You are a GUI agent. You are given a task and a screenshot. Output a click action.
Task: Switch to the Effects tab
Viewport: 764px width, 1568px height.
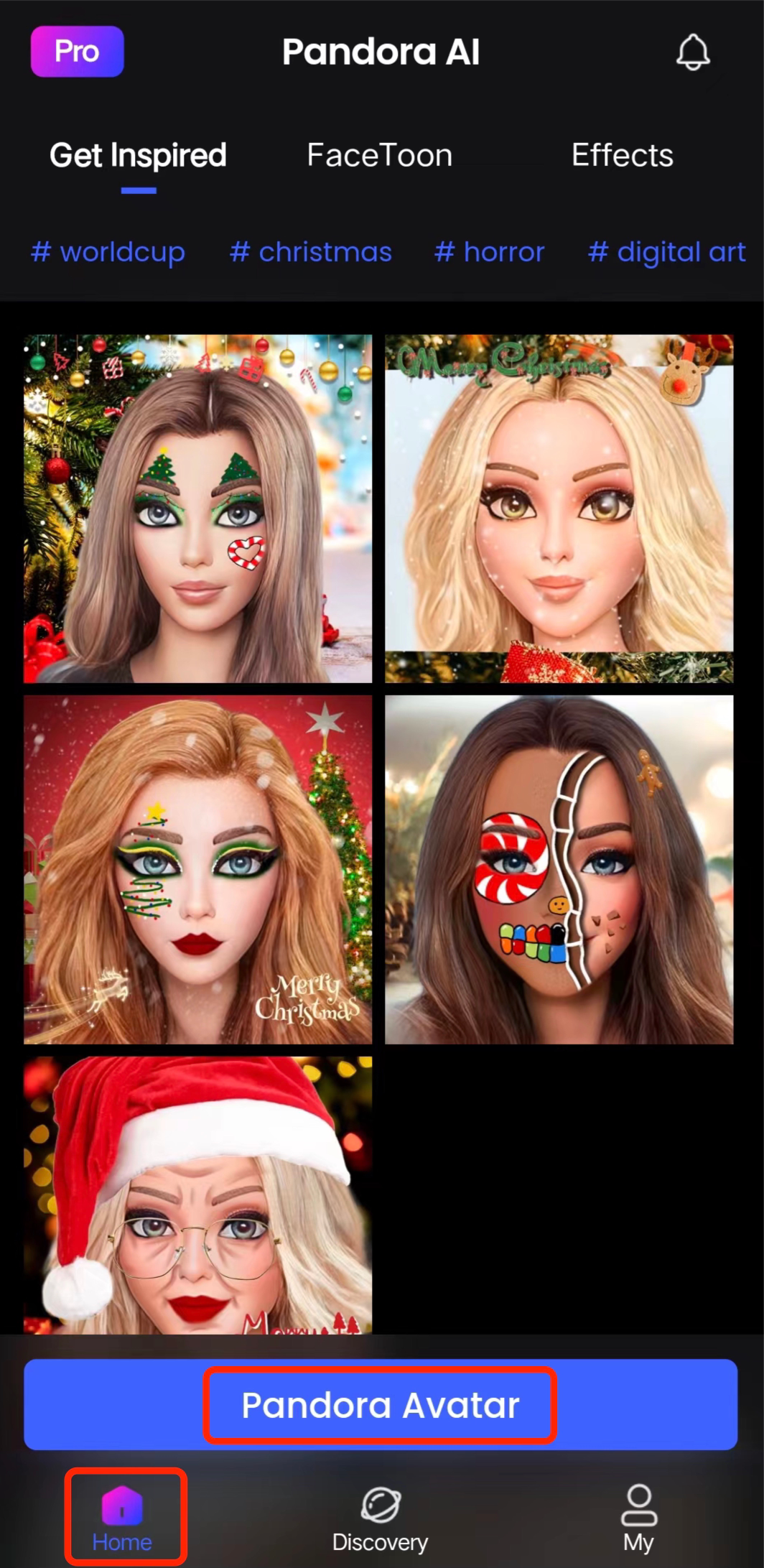[x=623, y=155]
